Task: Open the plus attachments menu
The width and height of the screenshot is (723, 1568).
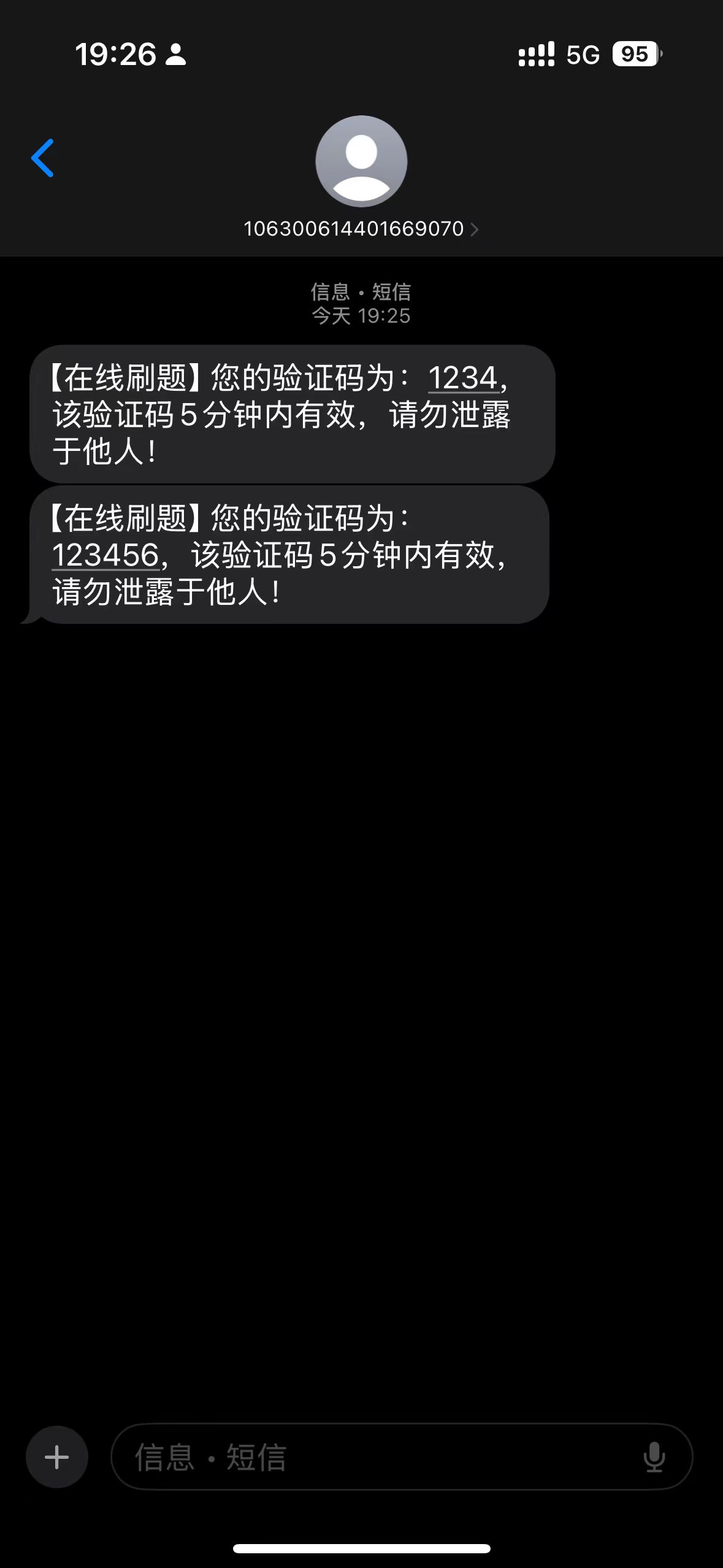Action: 57,1457
